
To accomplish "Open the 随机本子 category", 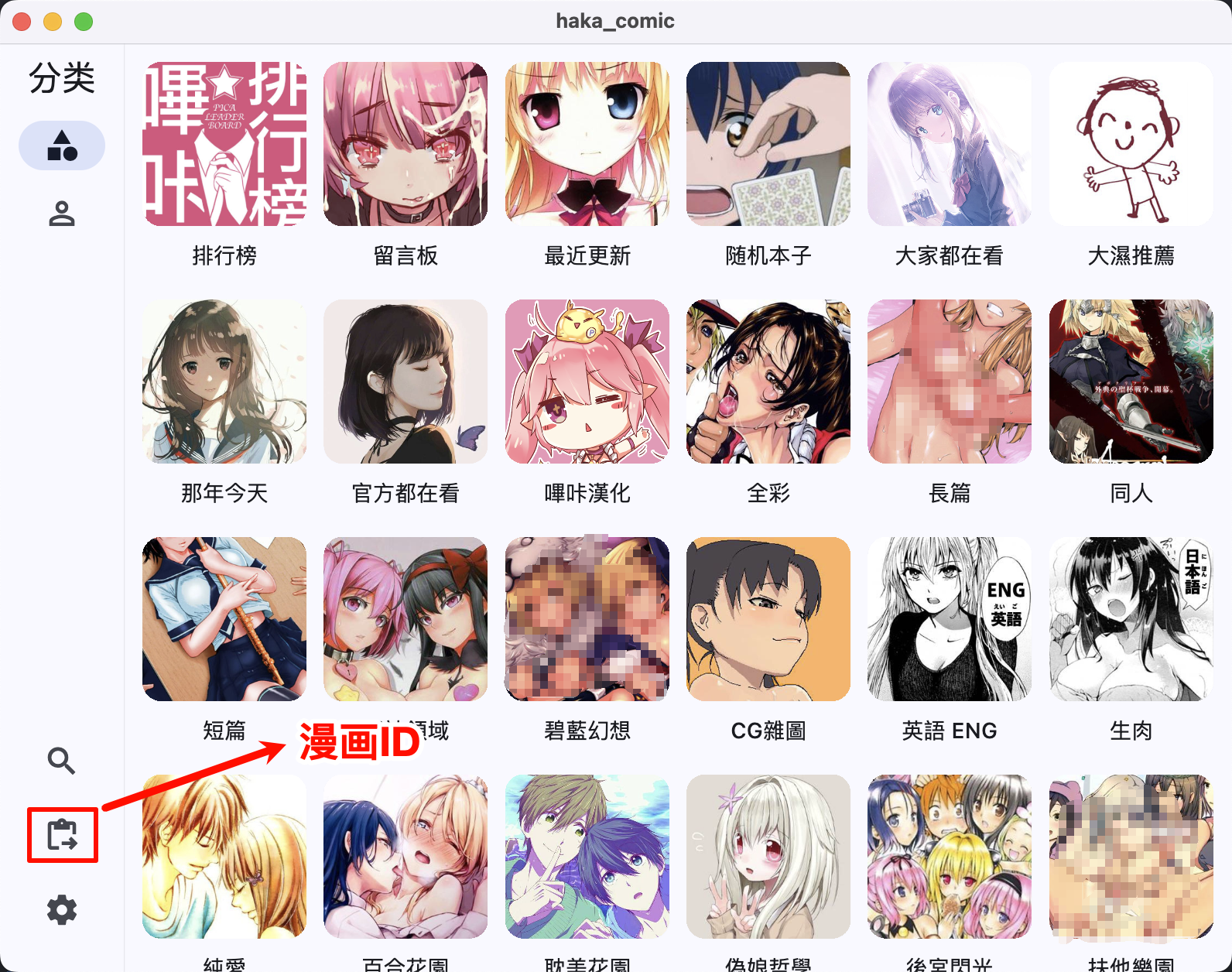I will [768, 145].
